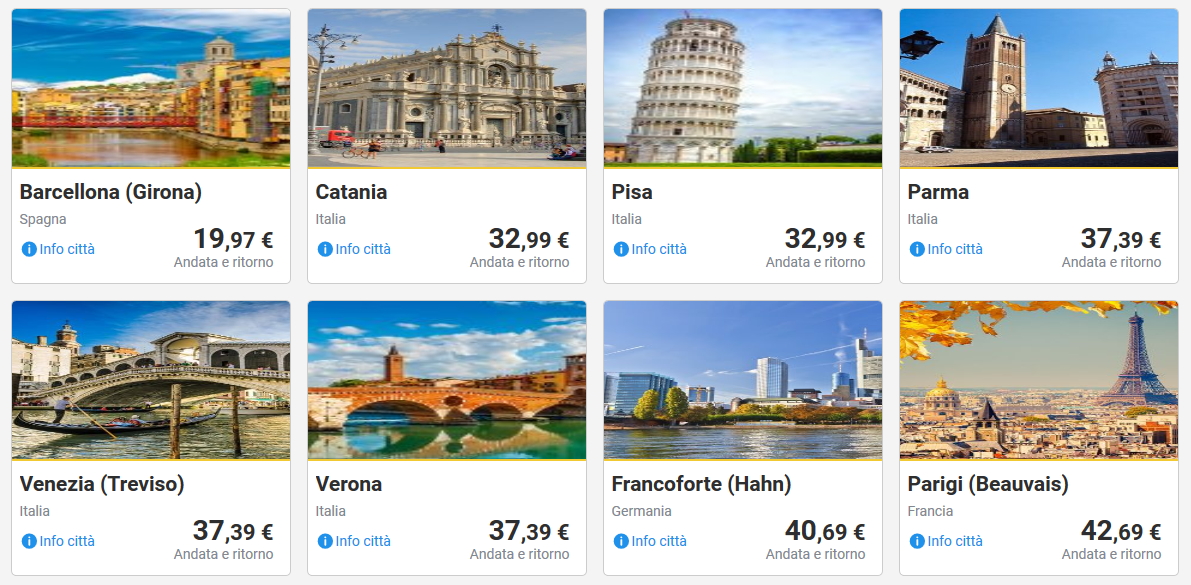Show Info città for Catania
The height and width of the screenshot is (585, 1191).
pos(355,249)
